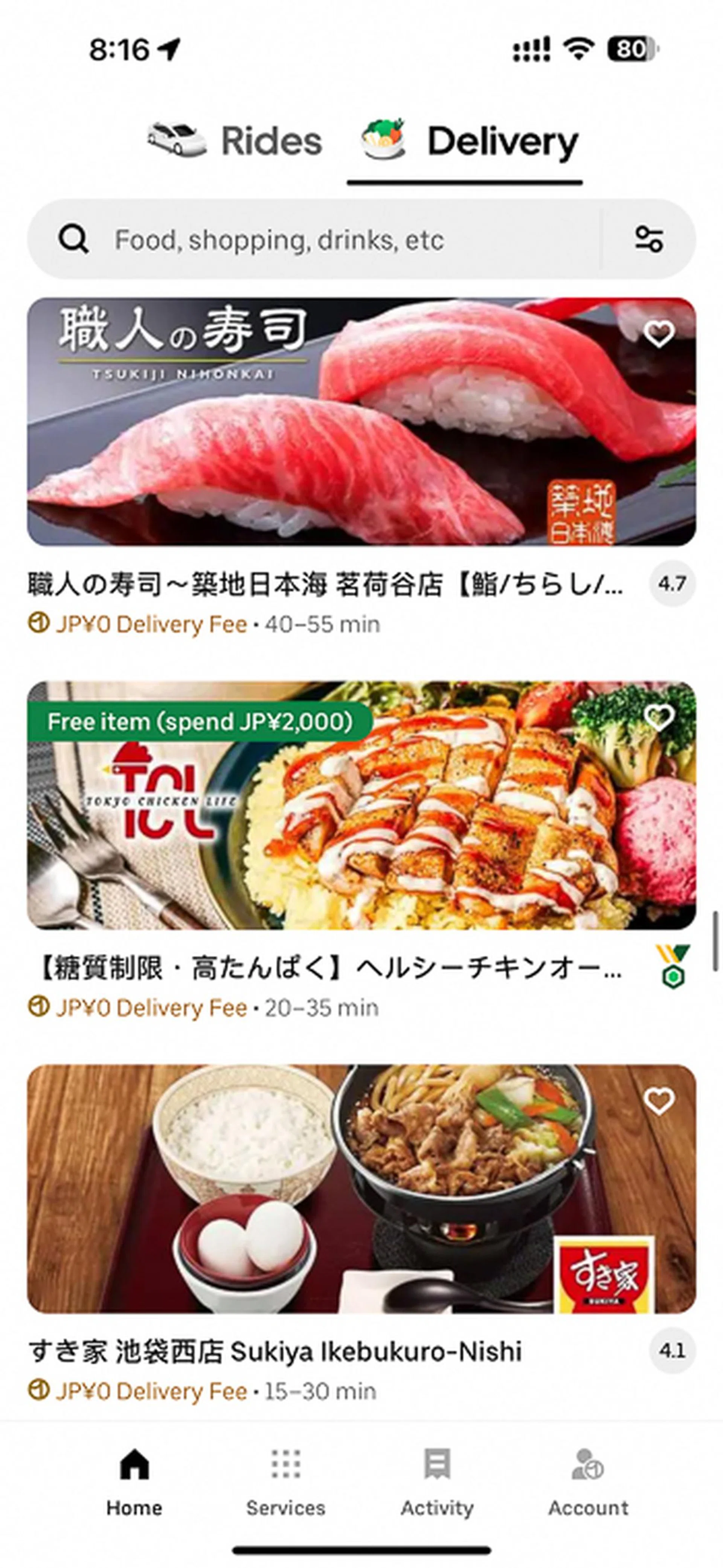This screenshot has height=1568, width=723.
Task: Favorite the Tsukiji Nihonkai sushi restaurant
Action: tap(659, 334)
